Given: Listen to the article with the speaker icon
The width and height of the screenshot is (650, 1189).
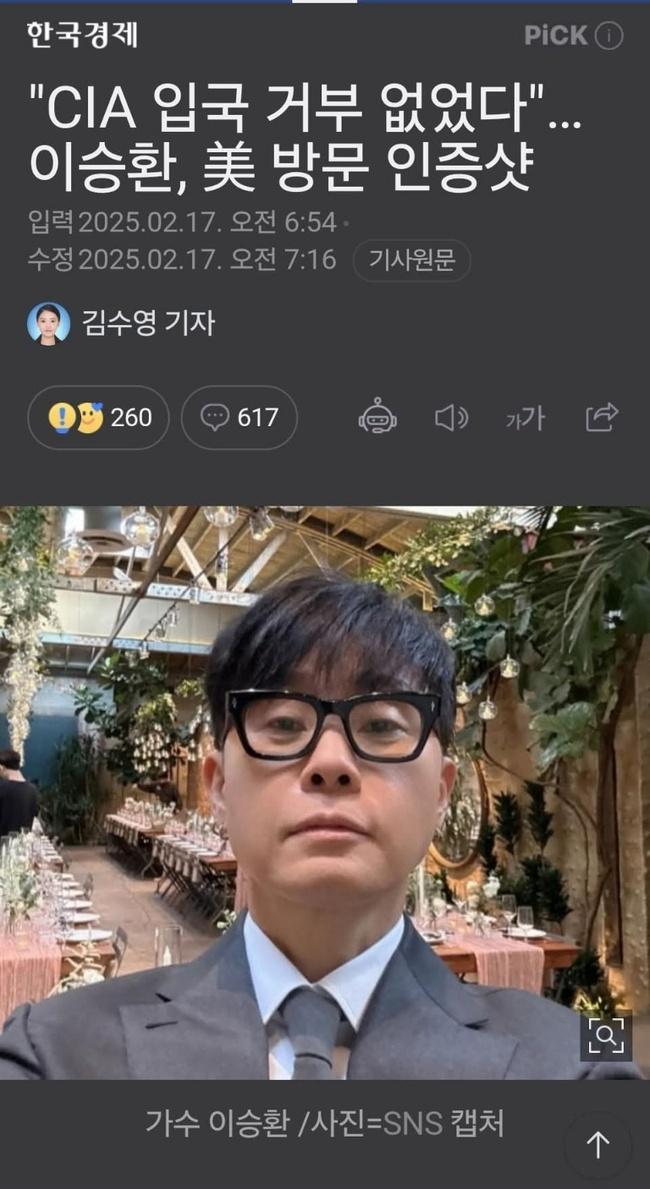Looking at the screenshot, I should click(x=451, y=418).
